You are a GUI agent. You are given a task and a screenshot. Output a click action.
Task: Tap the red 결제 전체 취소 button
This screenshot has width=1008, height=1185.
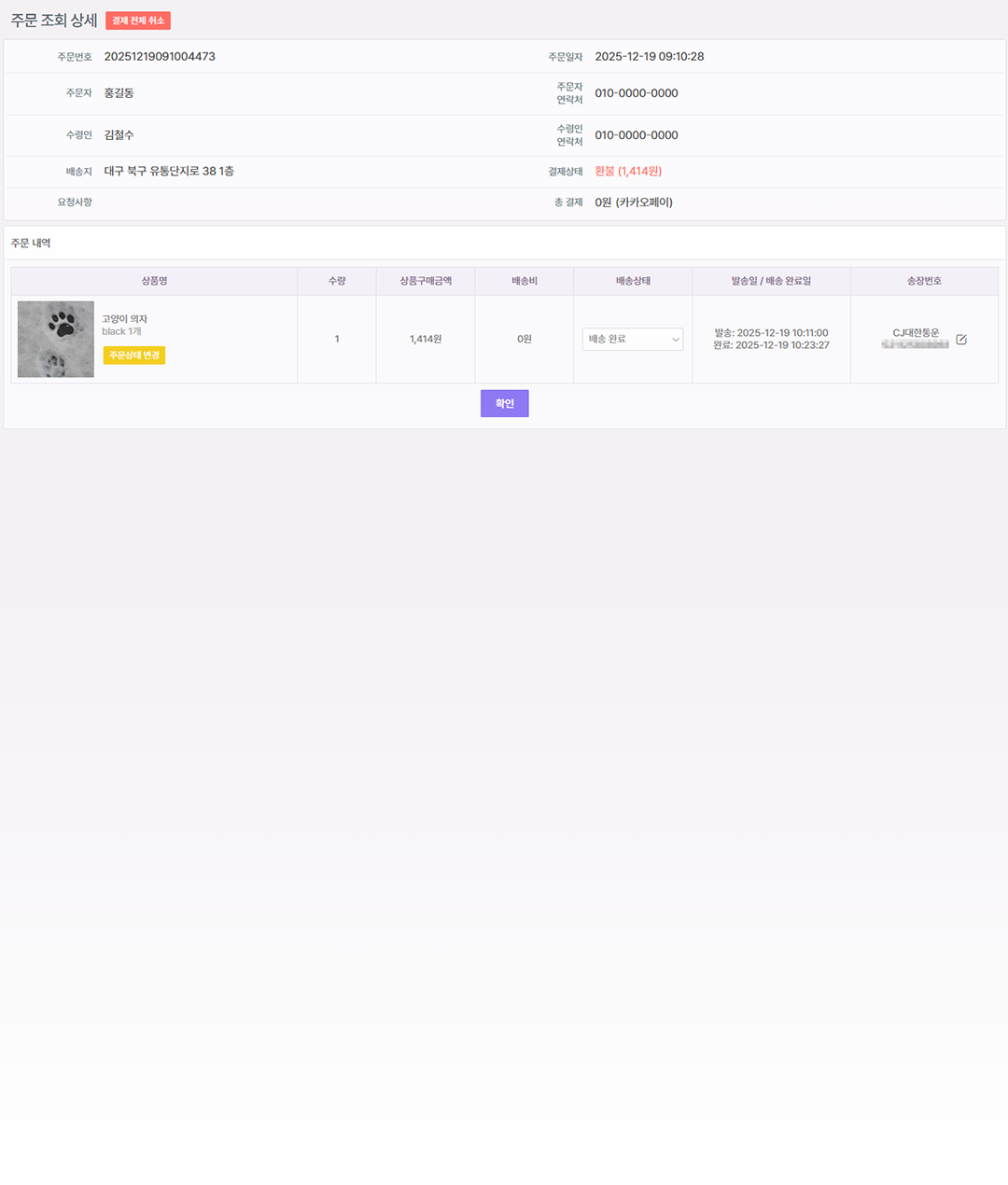[x=138, y=21]
